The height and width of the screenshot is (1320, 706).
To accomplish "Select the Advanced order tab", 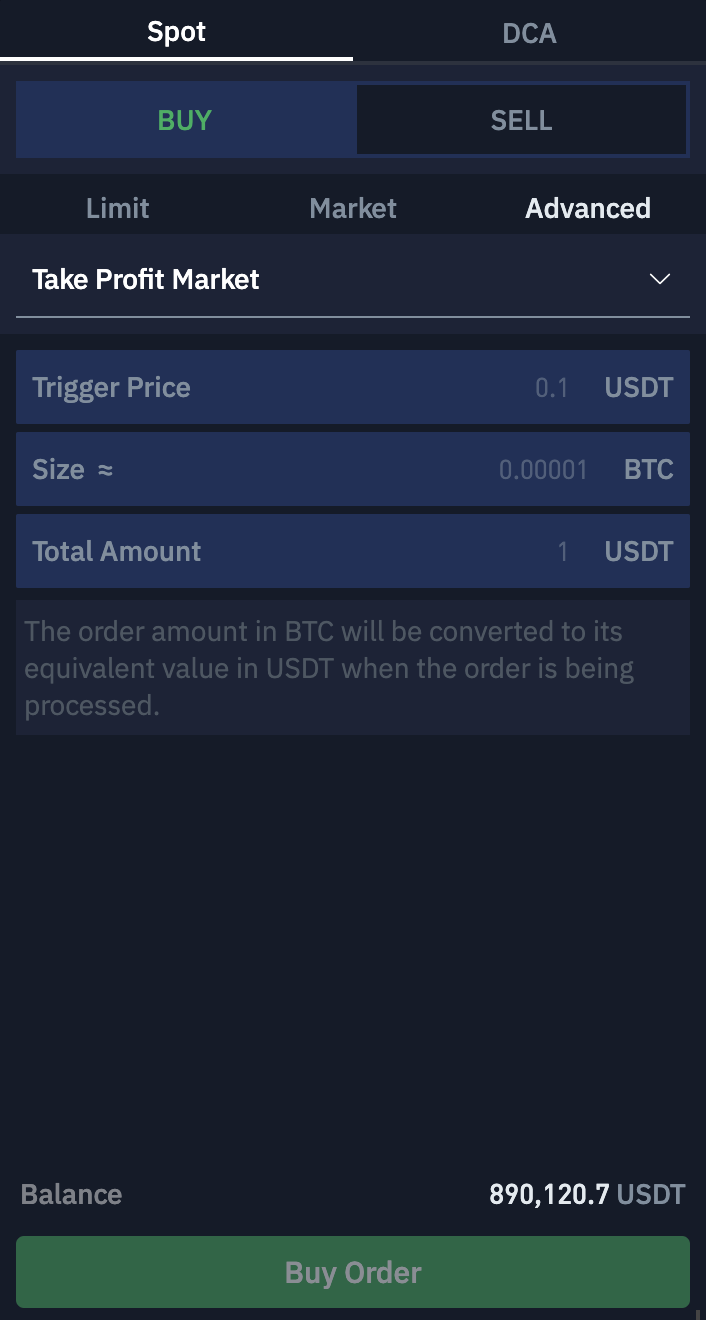I will pos(588,208).
